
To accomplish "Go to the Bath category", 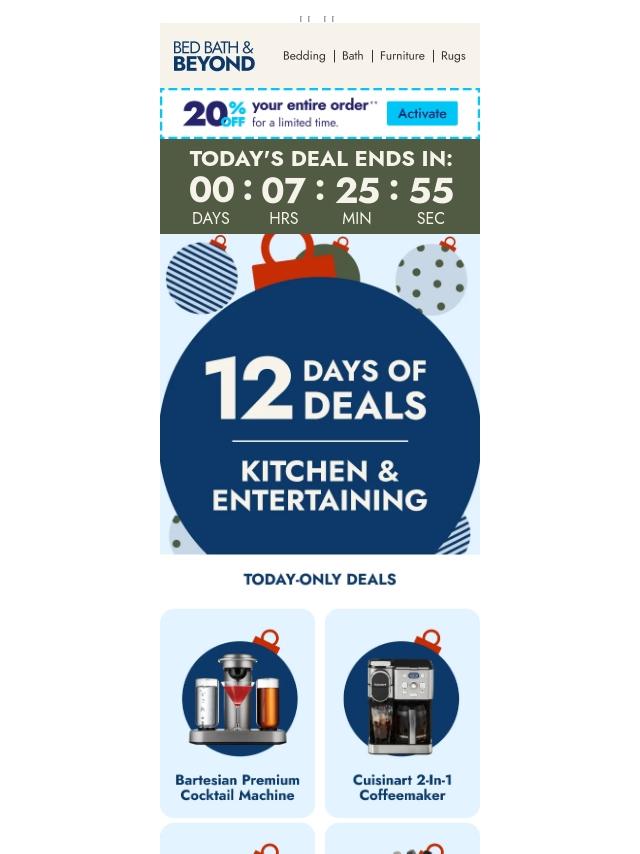I will click(352, 56).
